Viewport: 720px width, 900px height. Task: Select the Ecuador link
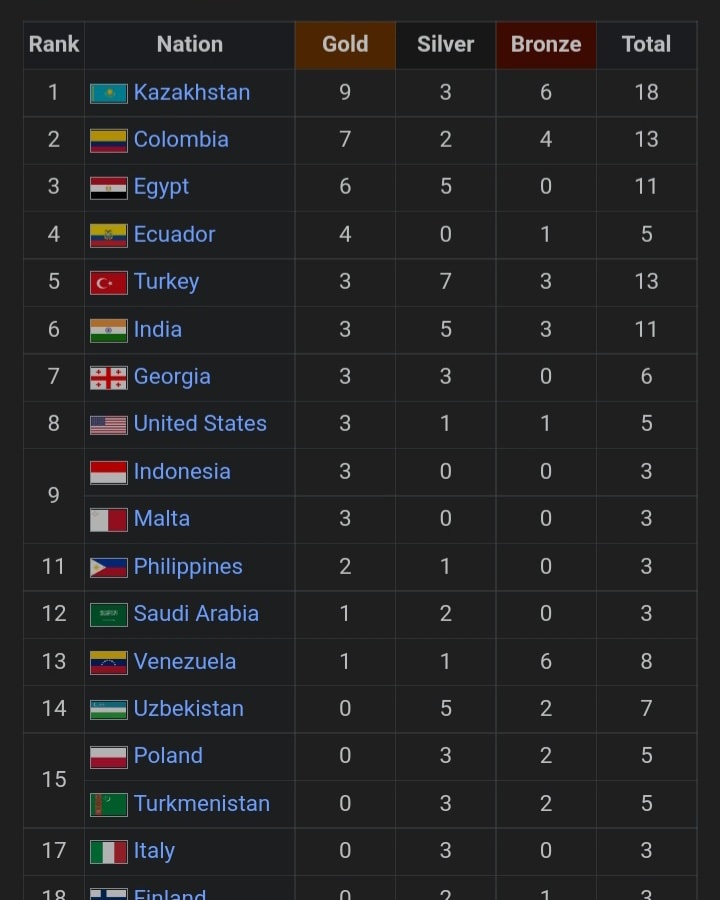[x=174, y=235]
